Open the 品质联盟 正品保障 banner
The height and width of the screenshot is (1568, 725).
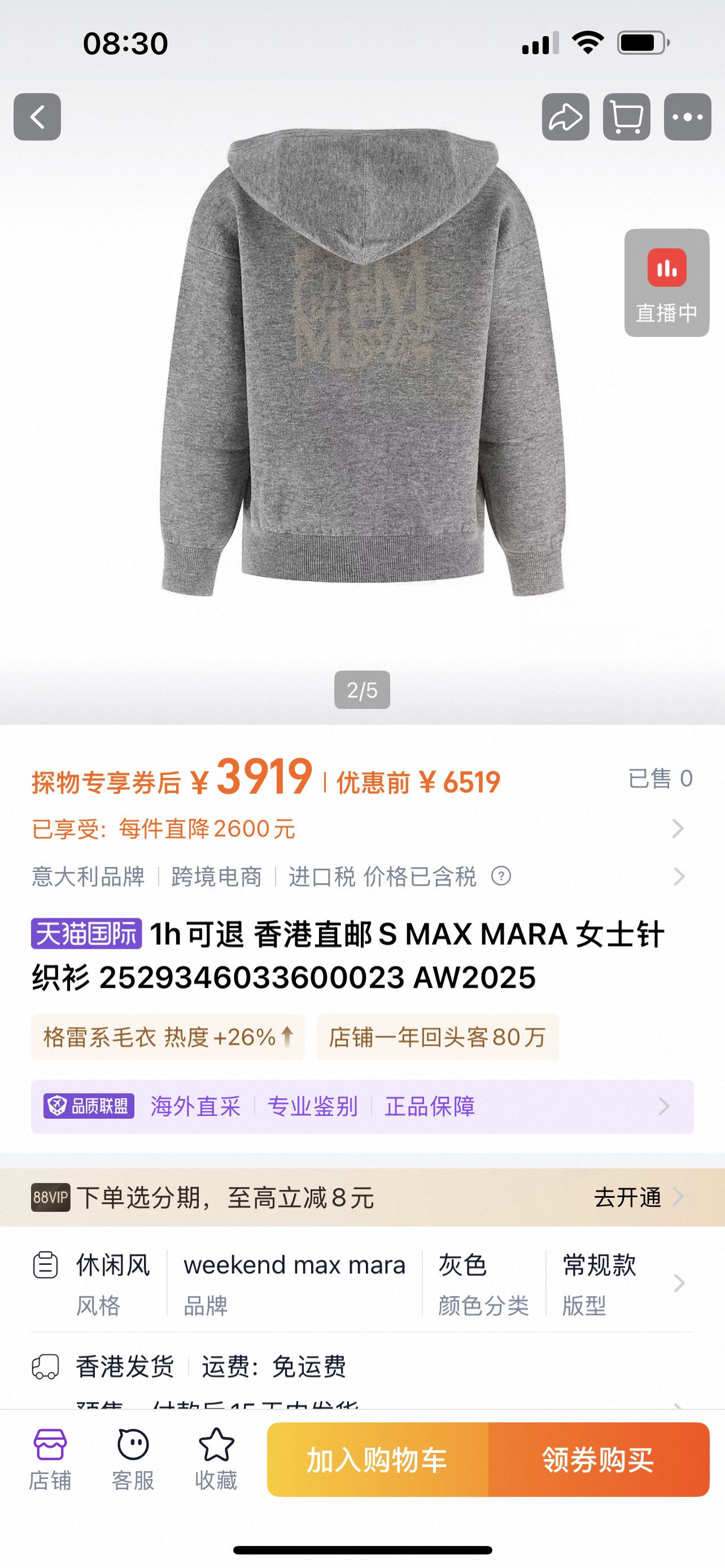[362, 1106]
